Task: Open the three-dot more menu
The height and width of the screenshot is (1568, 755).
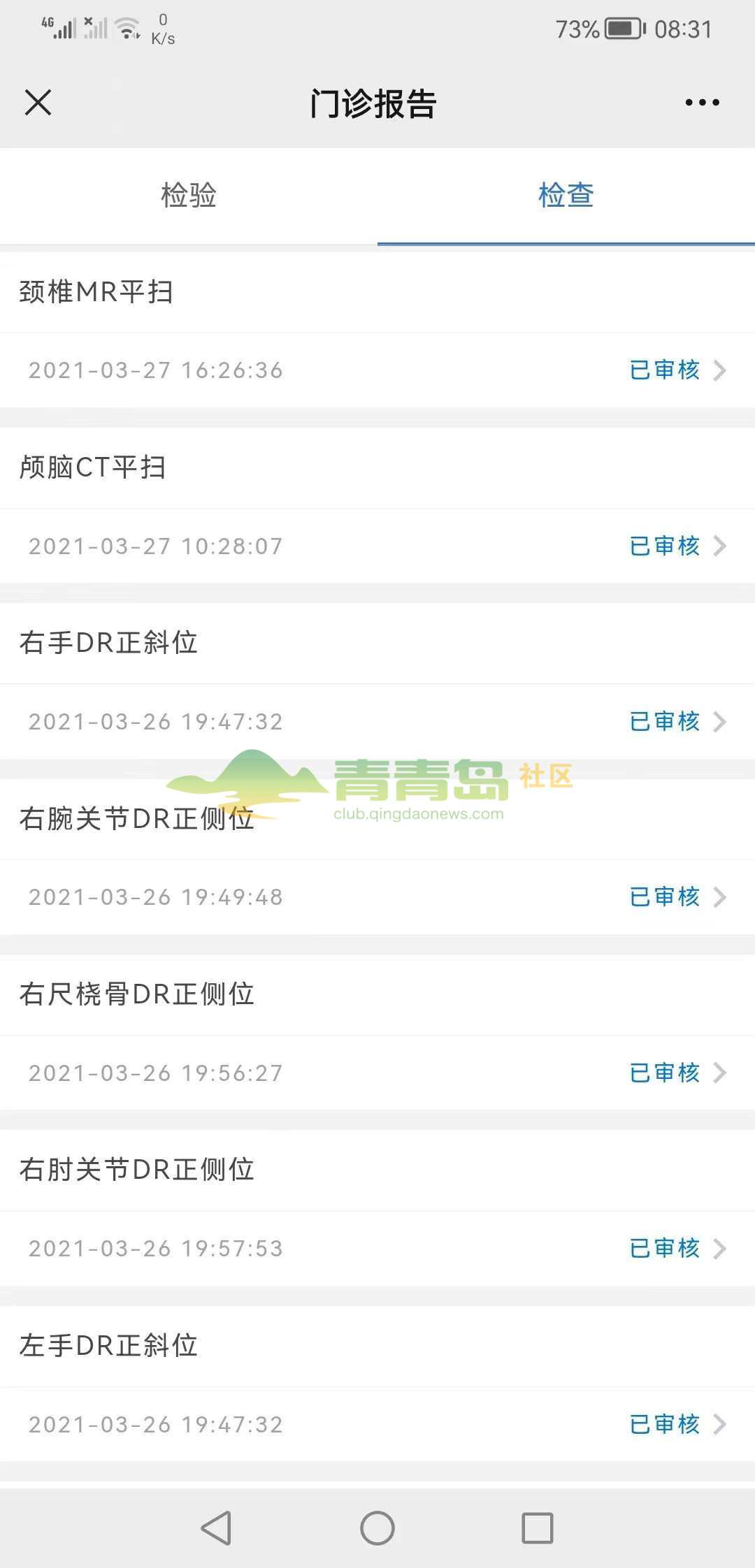Action: click(x=702, y=103)
